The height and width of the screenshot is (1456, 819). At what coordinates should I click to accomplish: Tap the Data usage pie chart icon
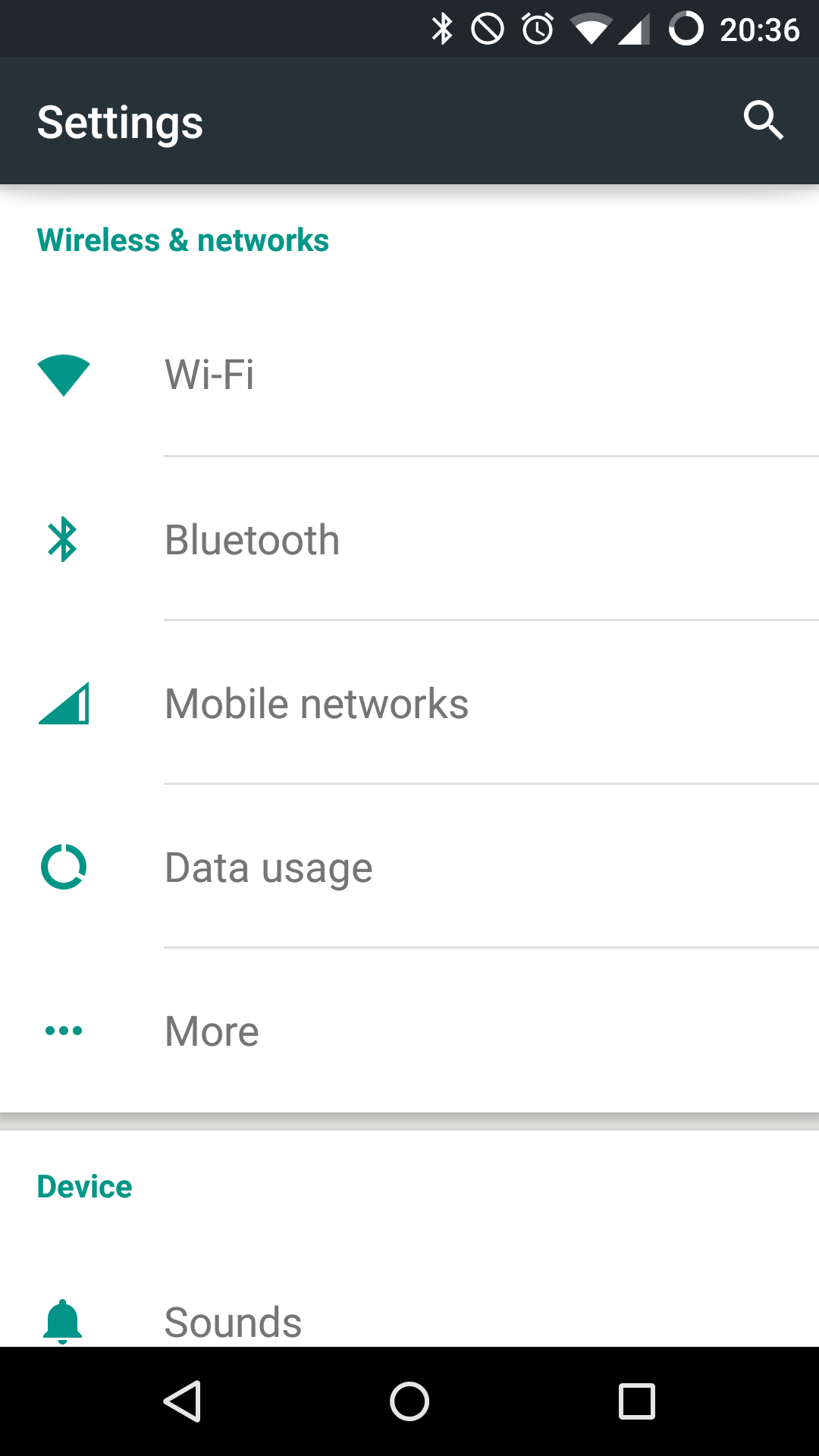[64, 867]
